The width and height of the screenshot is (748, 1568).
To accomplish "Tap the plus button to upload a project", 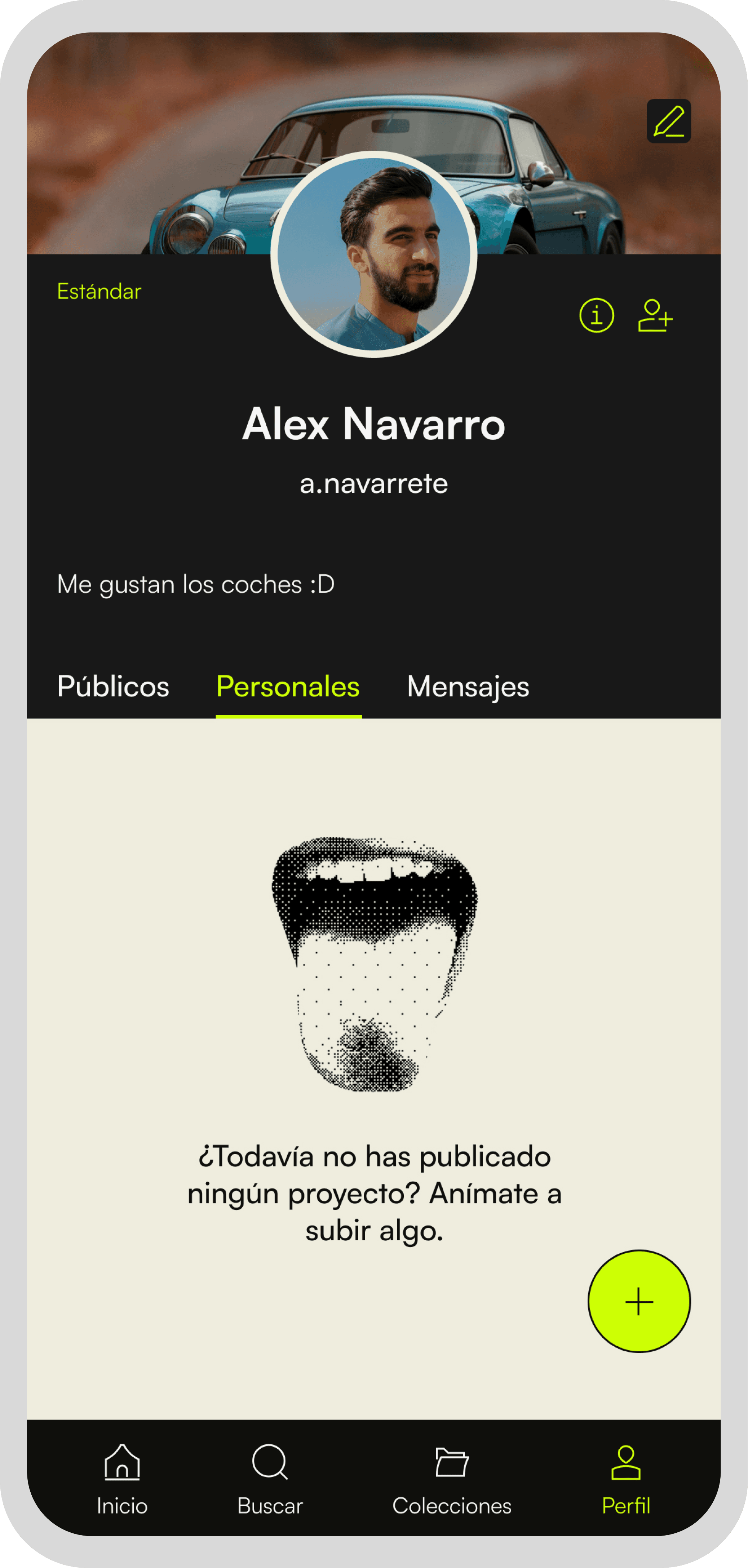I will tap(638, 1301).
